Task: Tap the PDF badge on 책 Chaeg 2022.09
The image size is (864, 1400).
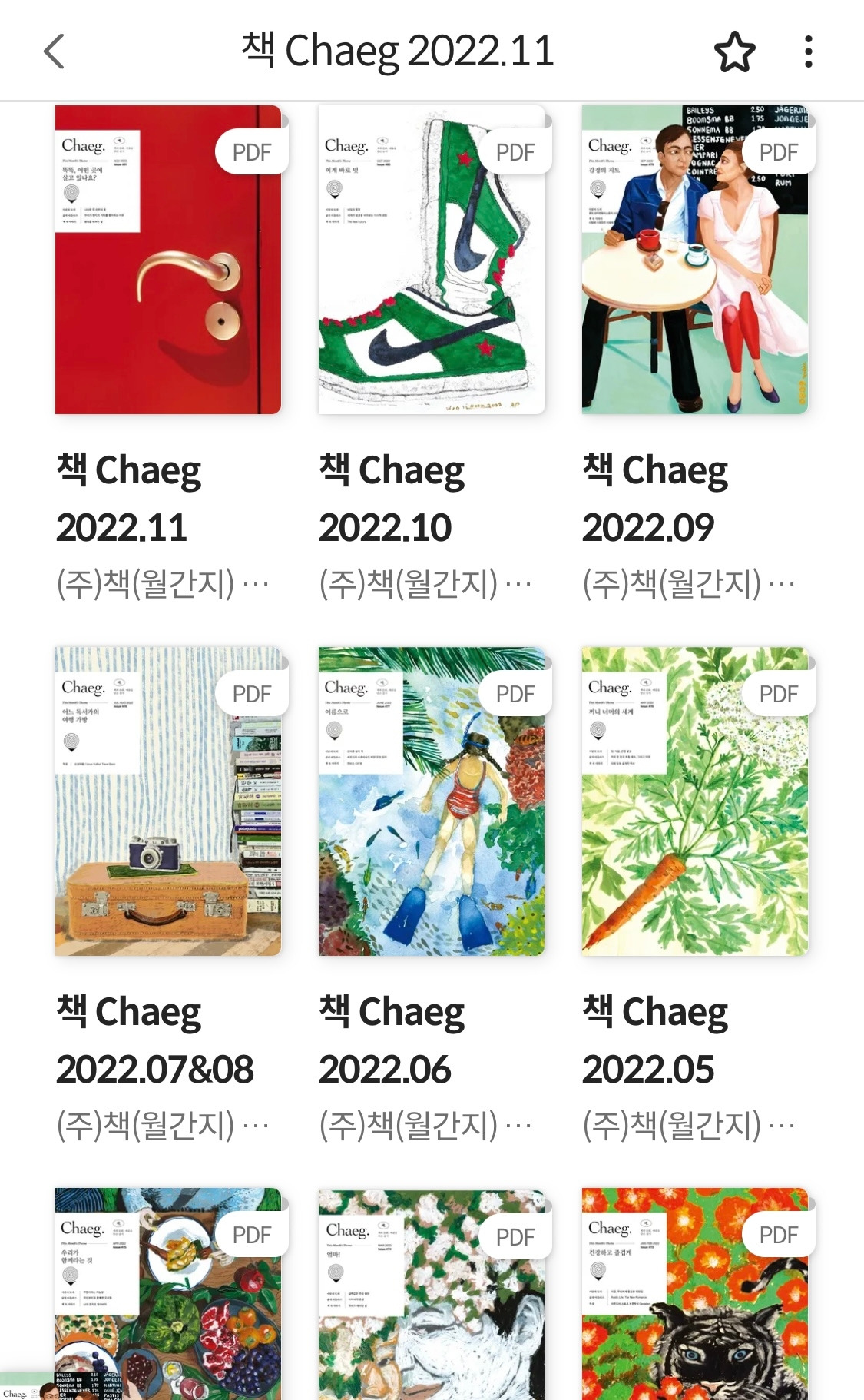Action: 780,151
